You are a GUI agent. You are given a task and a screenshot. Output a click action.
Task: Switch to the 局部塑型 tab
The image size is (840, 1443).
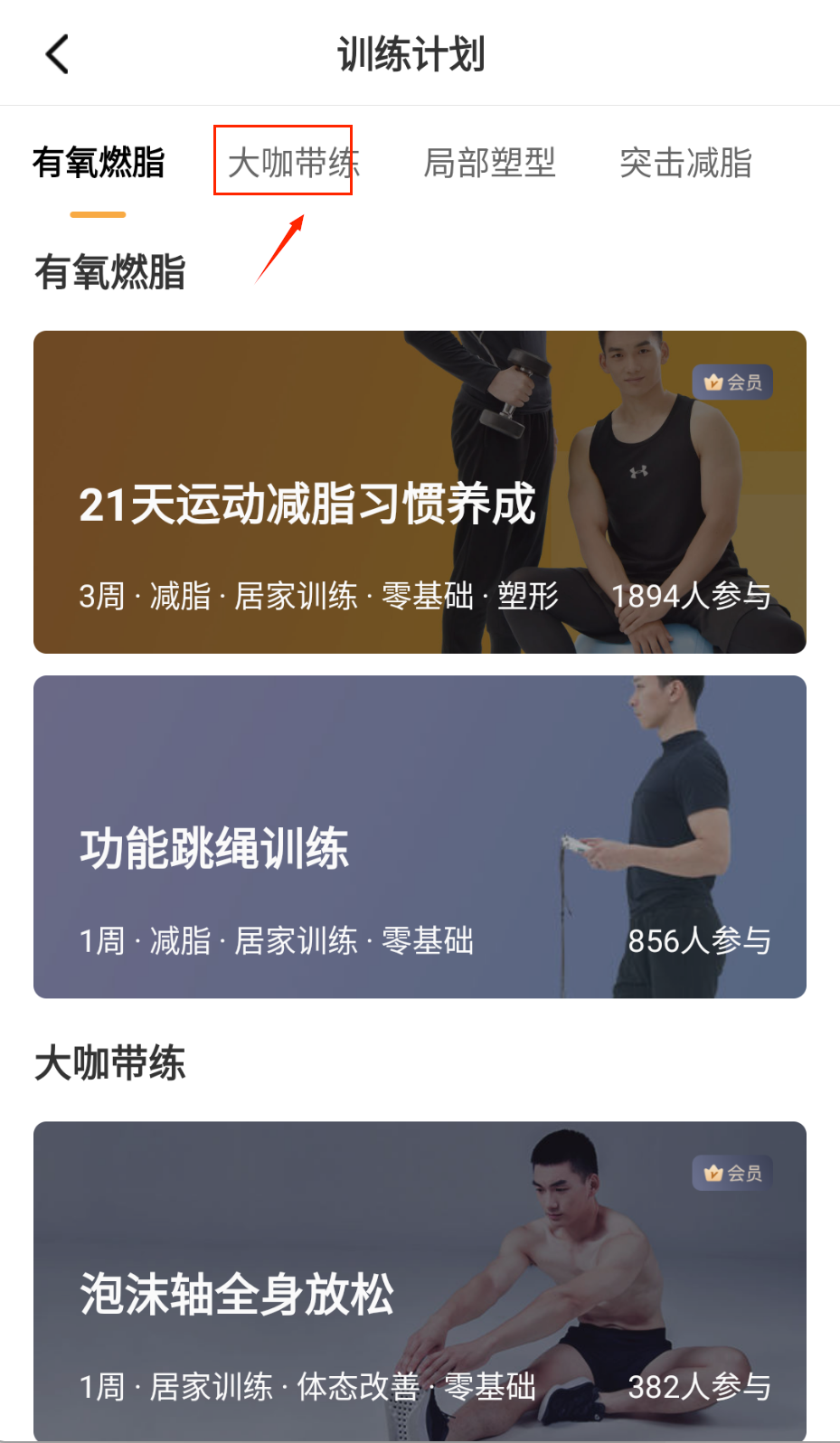[489, 164]
